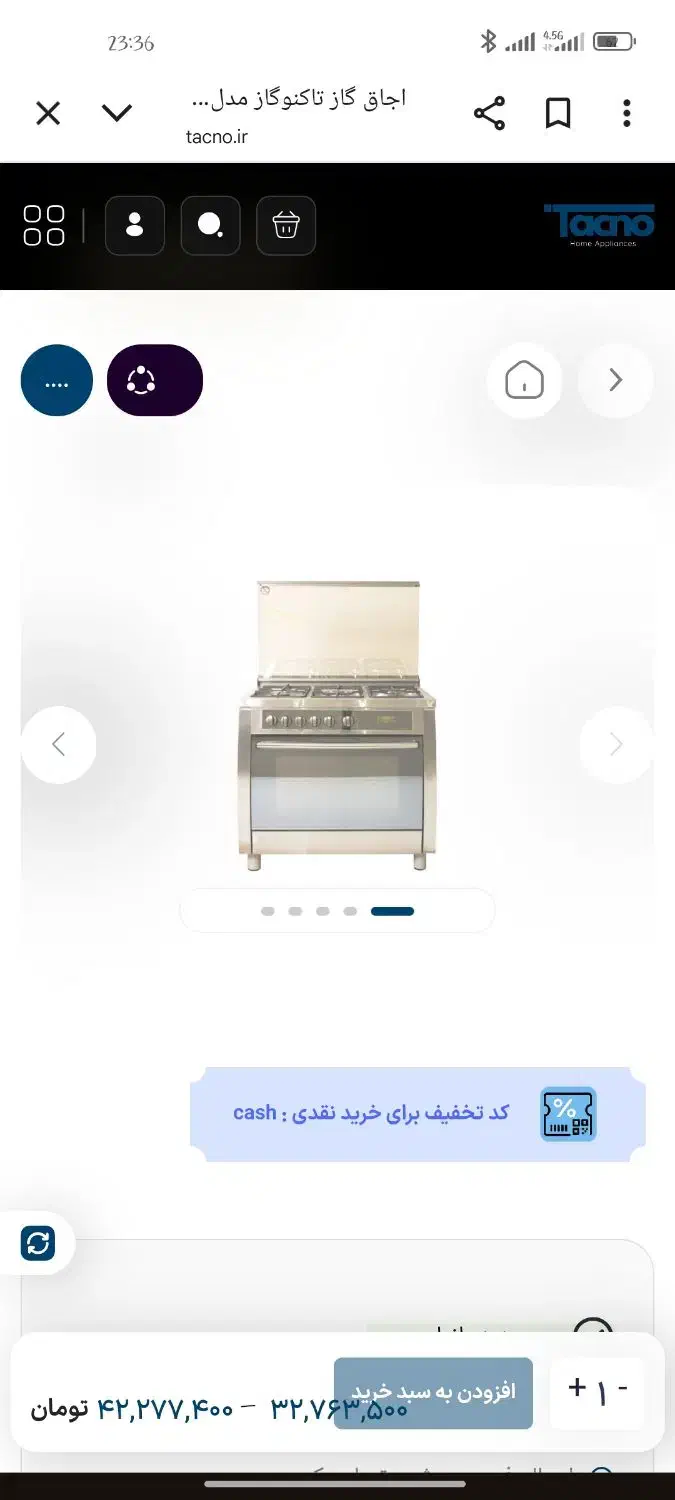Open the user account icon
Image resolution: width=675 pixels, height=1500 pixels.
tap(134, 226)
